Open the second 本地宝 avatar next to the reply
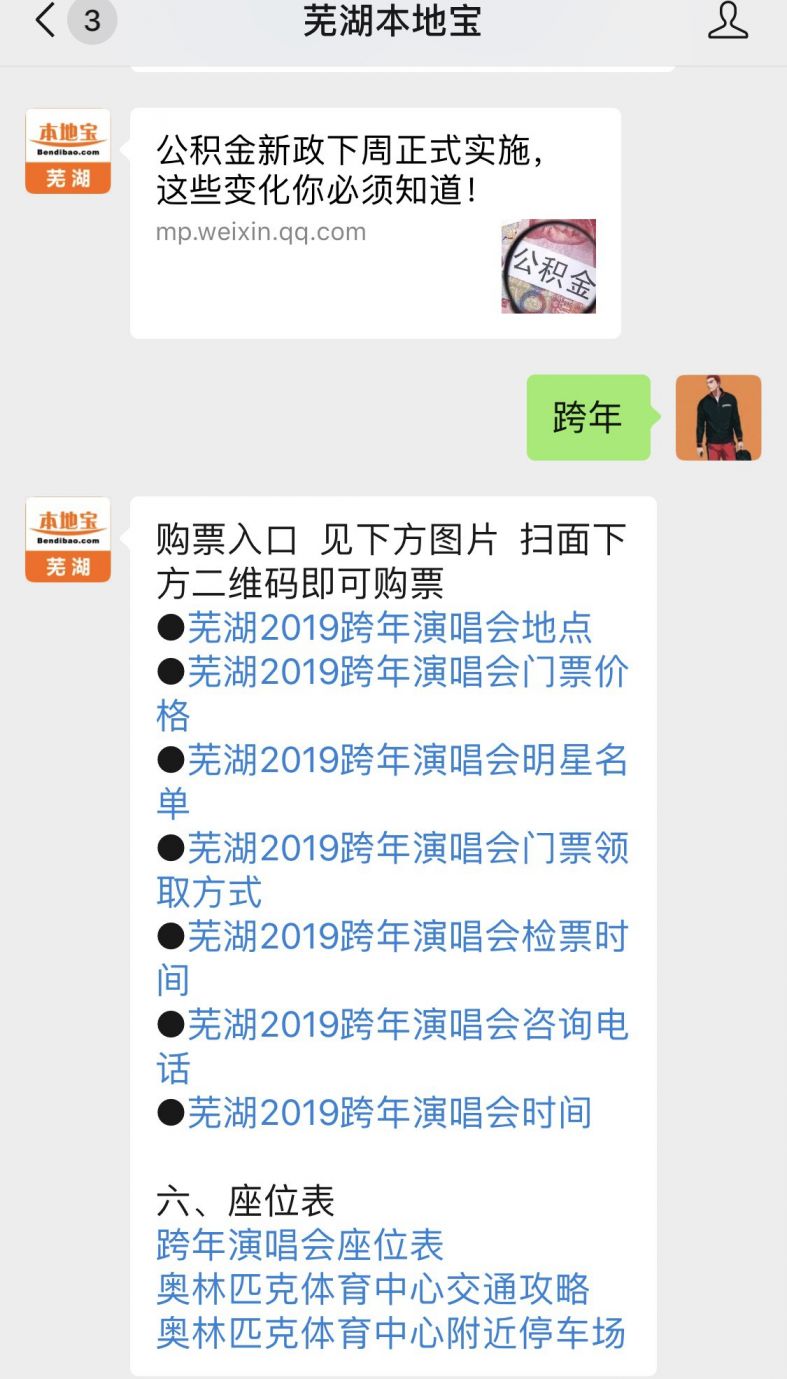The image size is (787, 1379). pos(67,537)
